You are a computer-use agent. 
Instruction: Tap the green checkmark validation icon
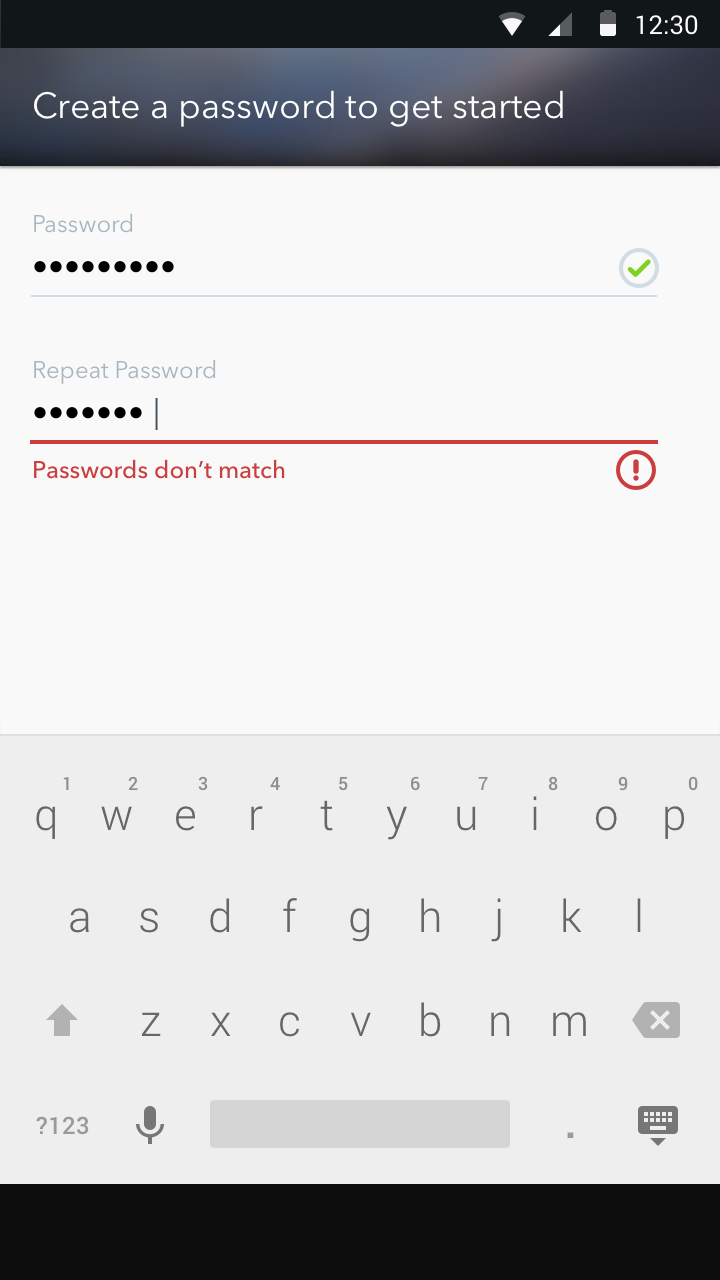point(638,268)
